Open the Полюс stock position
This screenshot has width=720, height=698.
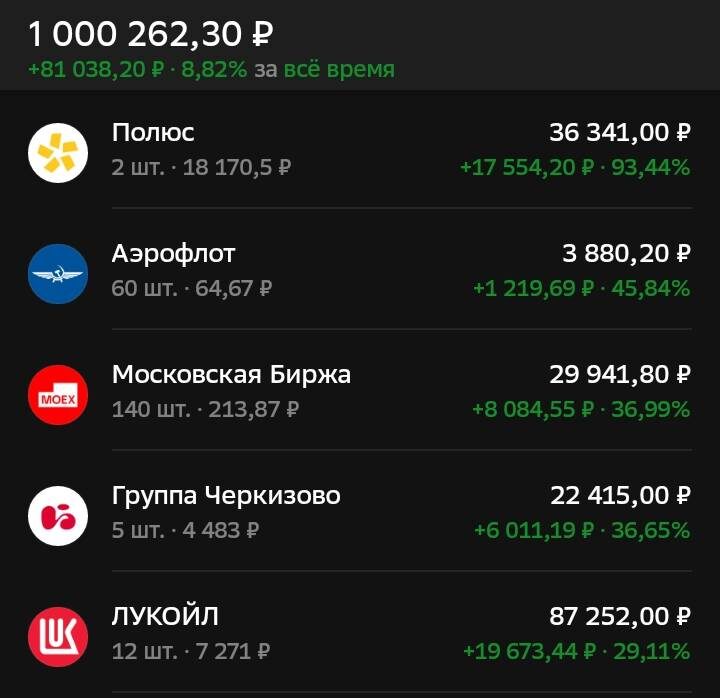point(360,150)
